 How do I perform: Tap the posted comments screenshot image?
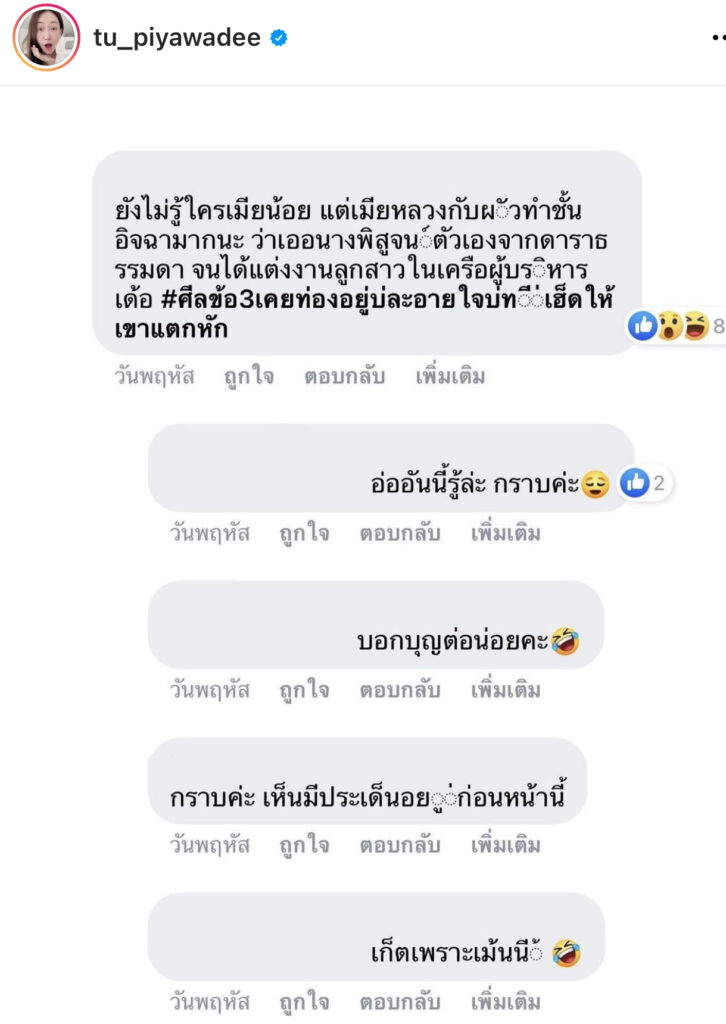363,560
